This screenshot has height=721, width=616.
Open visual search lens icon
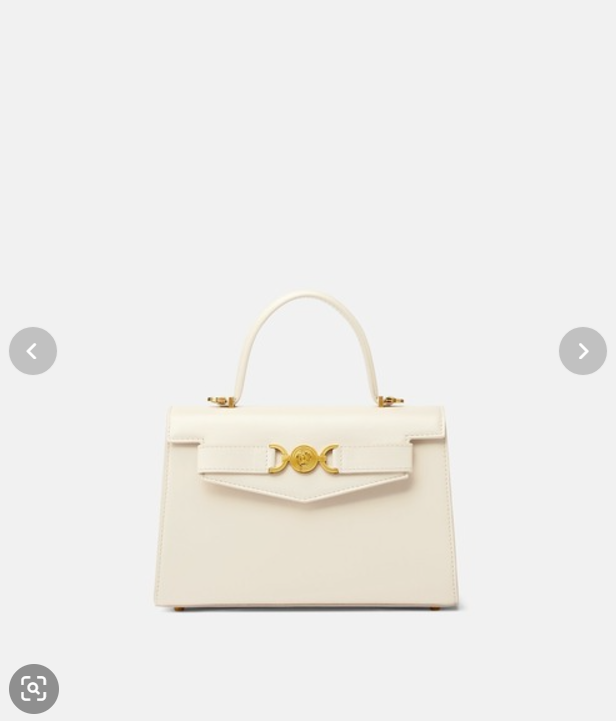click(34, 689)
